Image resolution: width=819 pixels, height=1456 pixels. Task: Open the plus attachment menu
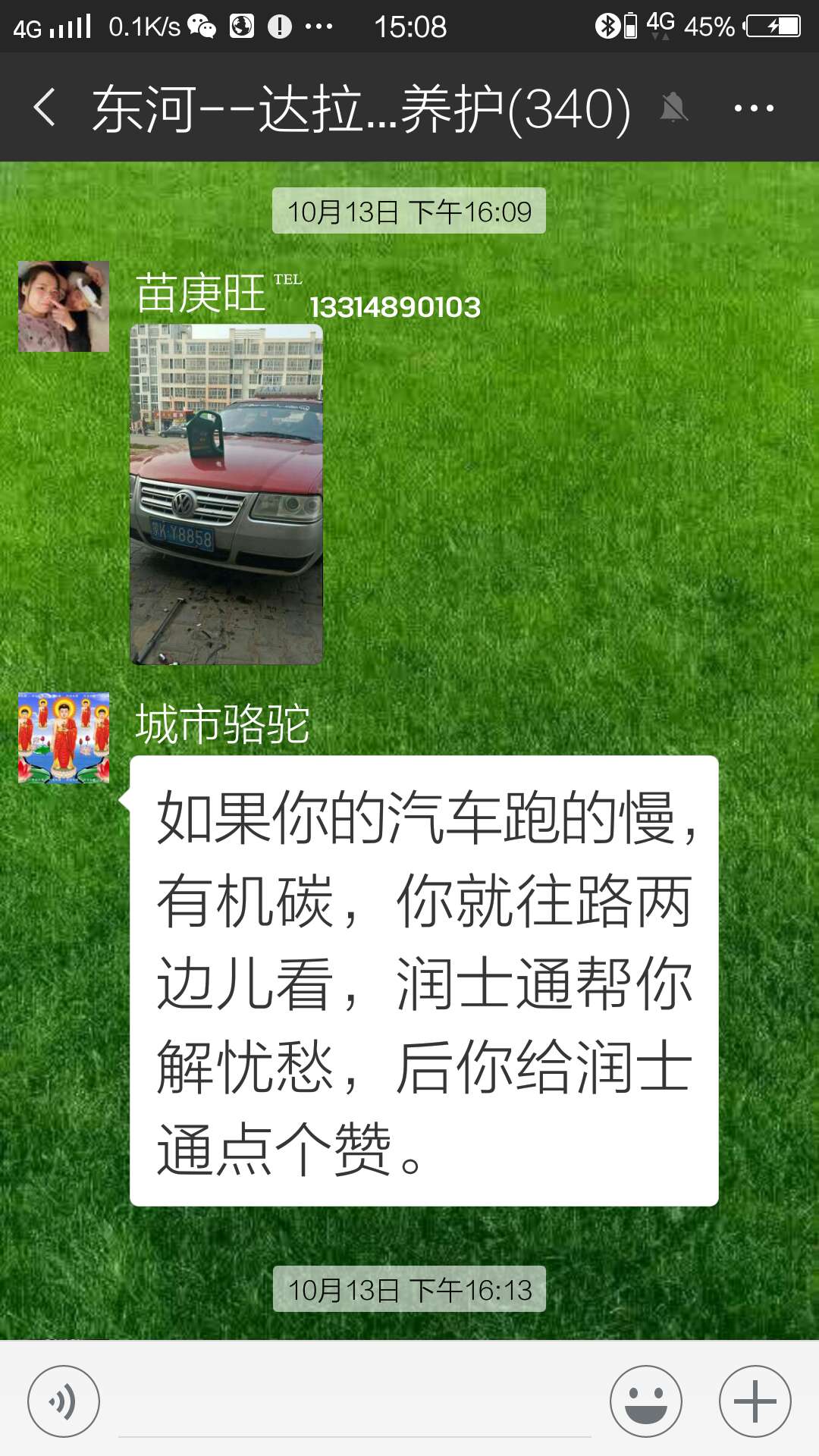(755, 1401)
